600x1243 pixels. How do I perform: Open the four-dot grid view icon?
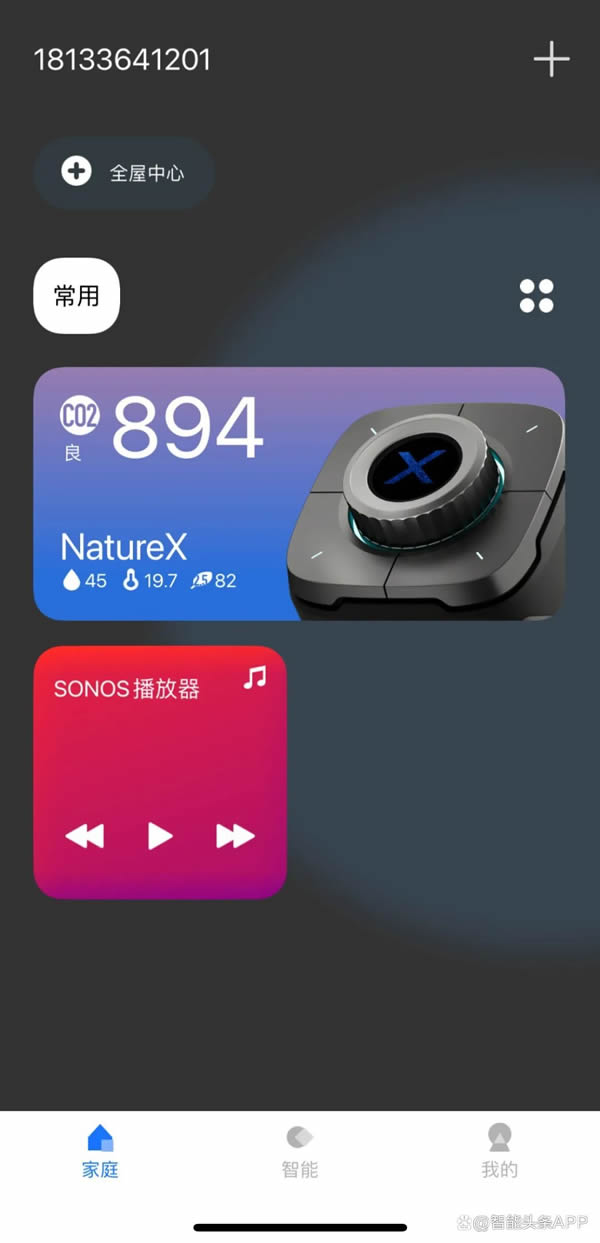537,296
